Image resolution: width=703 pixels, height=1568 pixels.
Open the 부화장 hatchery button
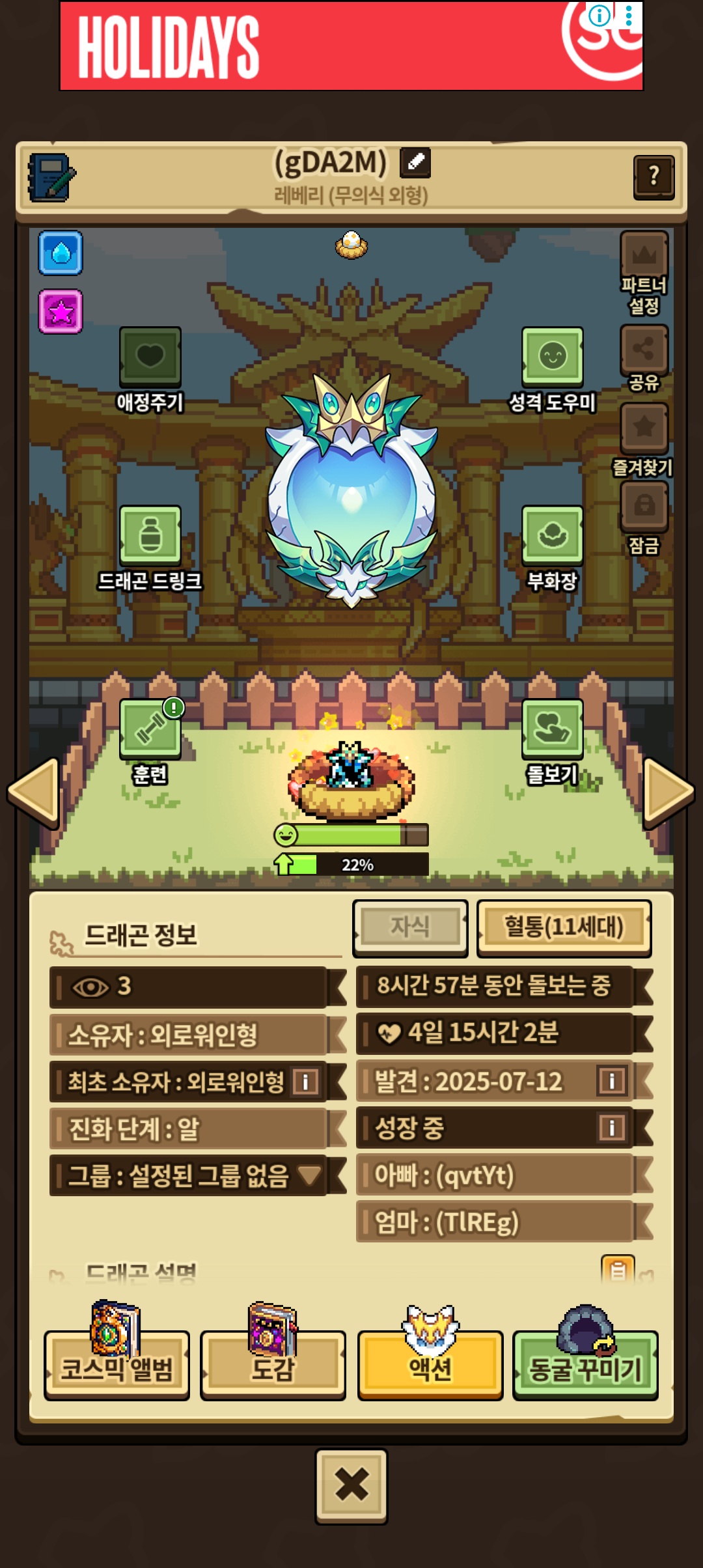coord(552,535)
